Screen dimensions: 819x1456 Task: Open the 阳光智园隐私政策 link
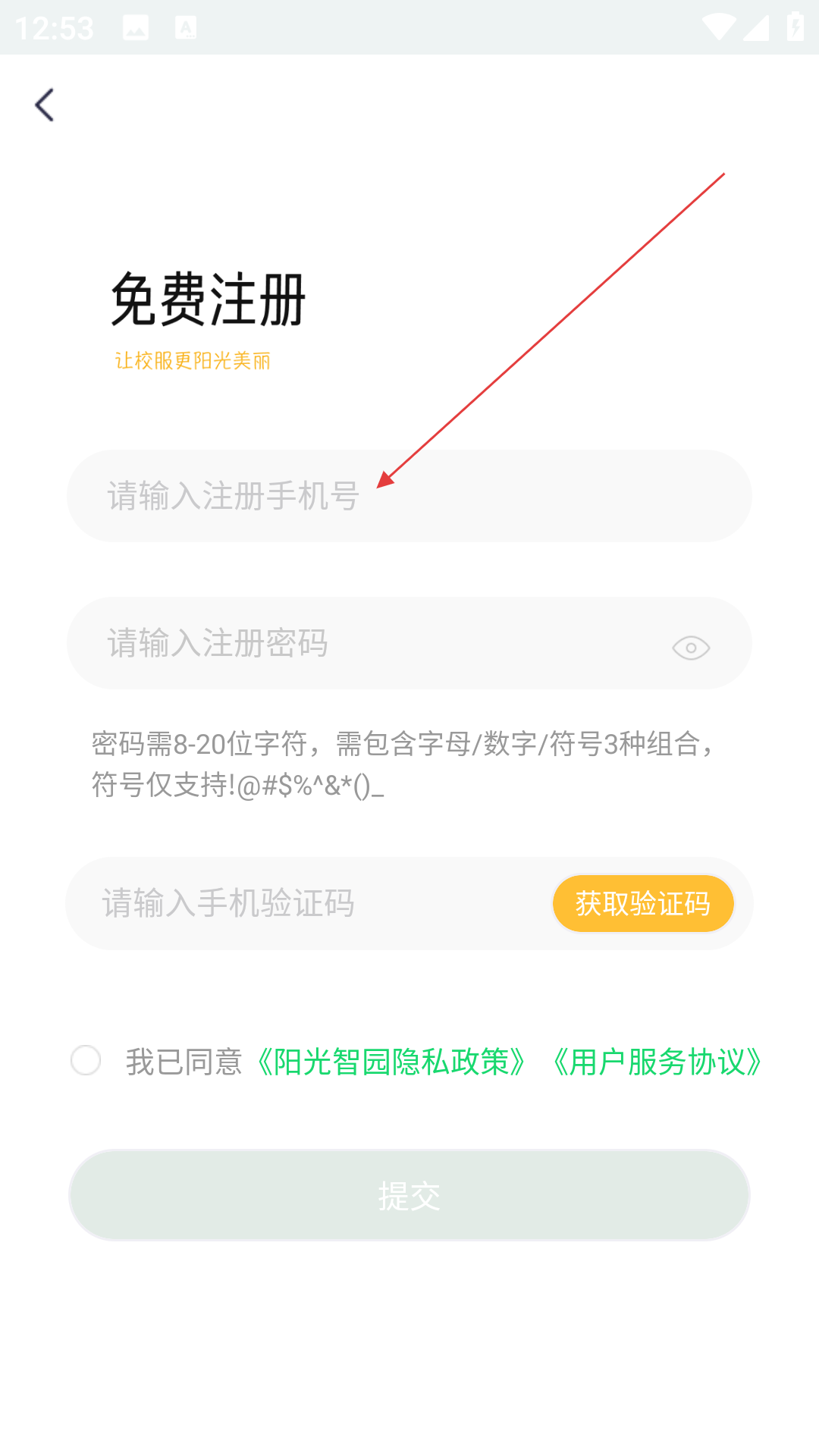pyautogui.click(x=392, y=1062)
